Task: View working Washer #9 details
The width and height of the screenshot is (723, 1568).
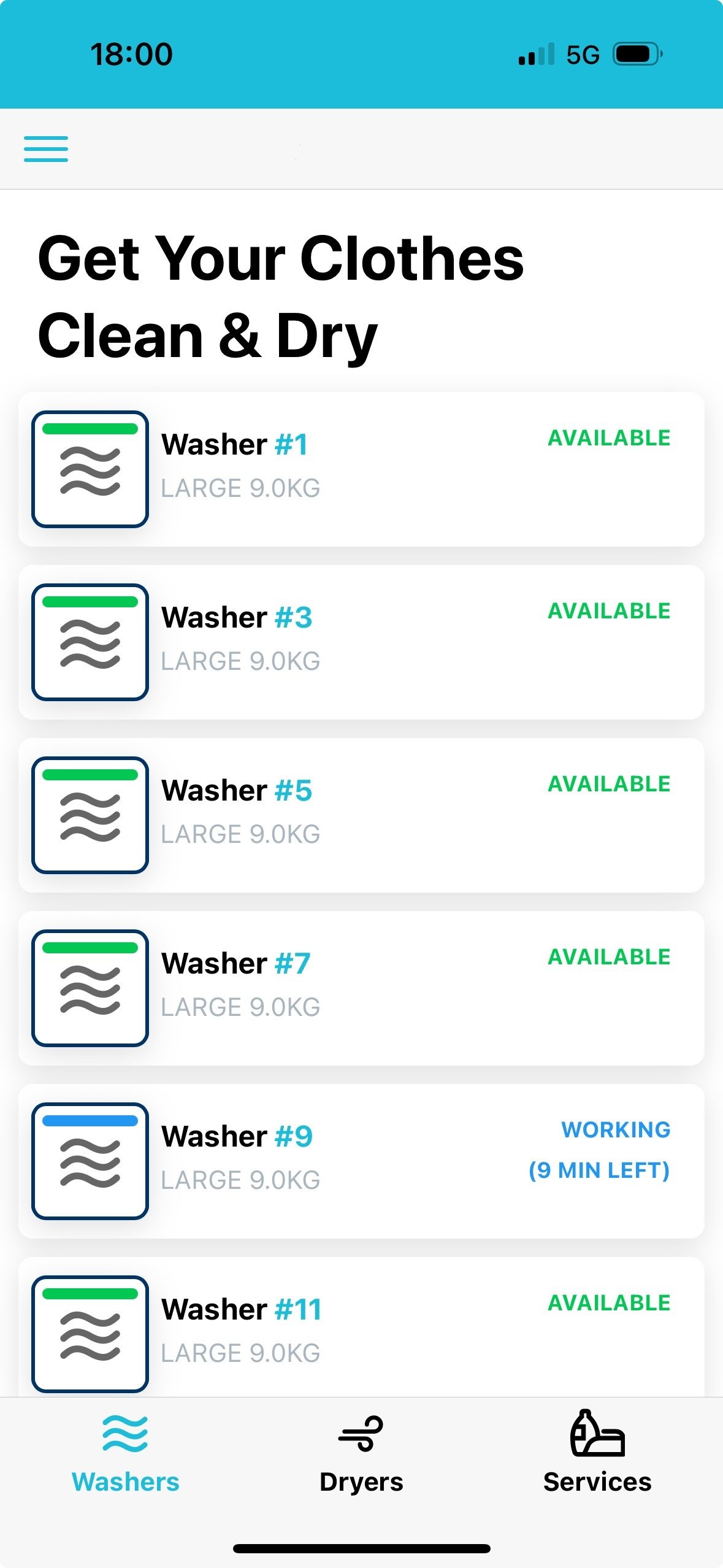Action: (x=361, y=1161)
